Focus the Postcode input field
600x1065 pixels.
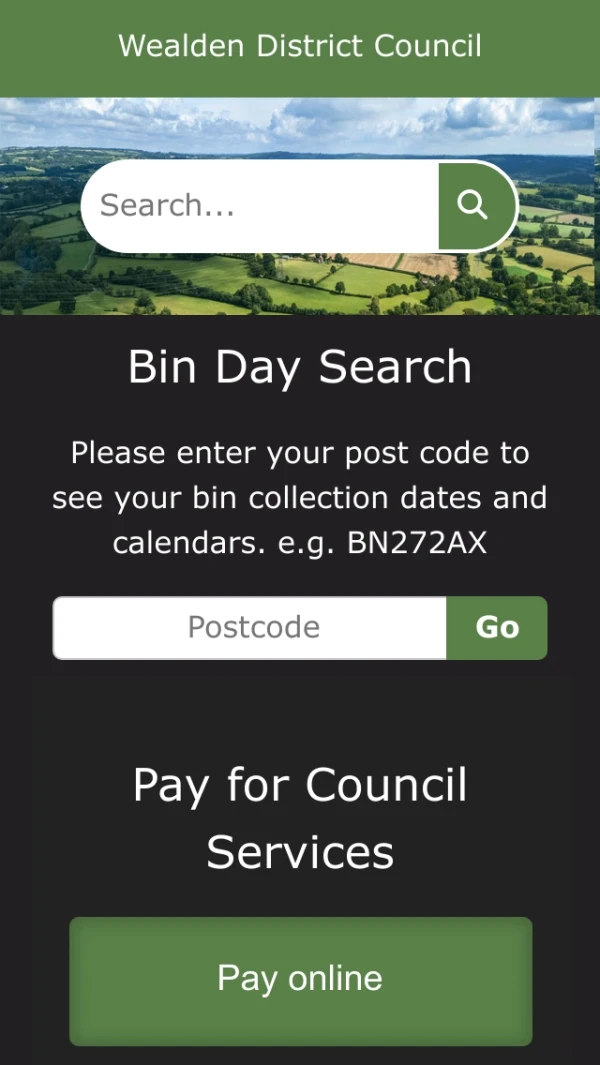coord(250,628)
